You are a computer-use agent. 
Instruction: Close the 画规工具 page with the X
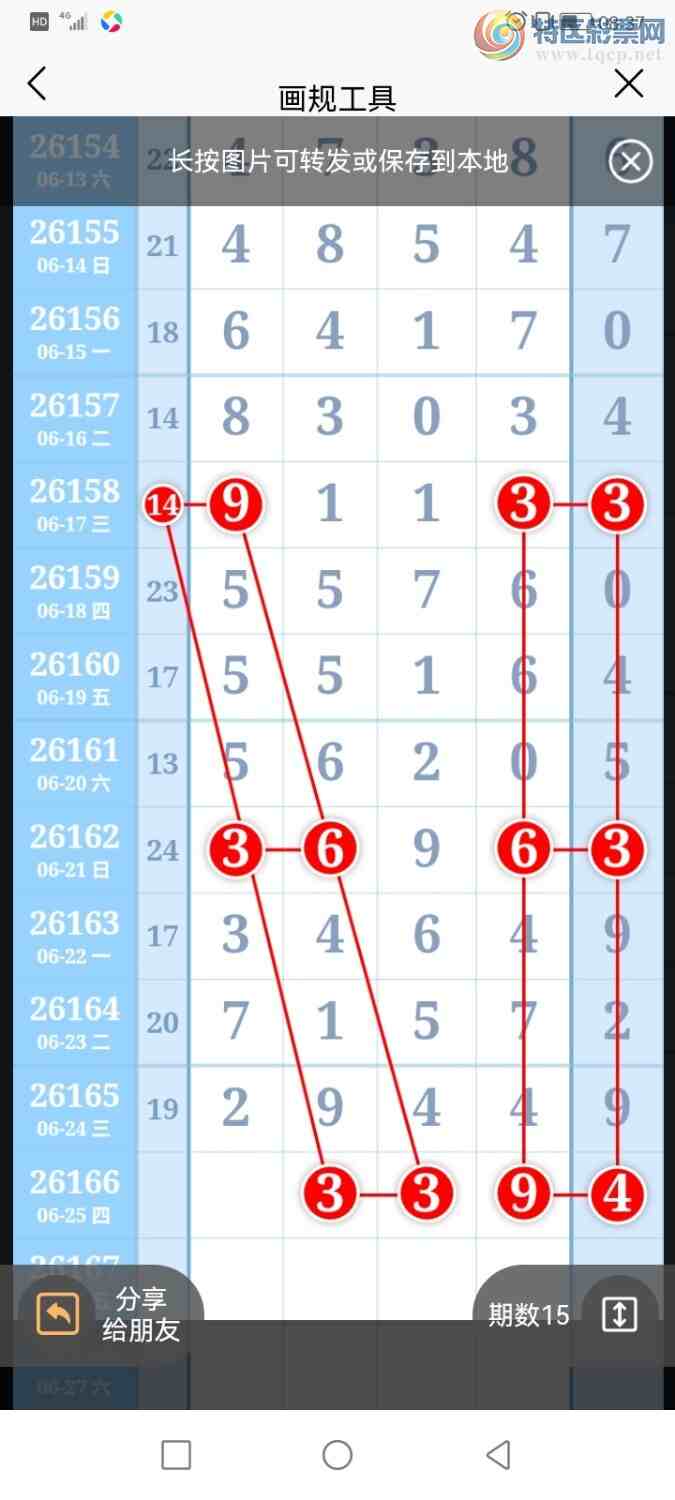click(629, 84)
